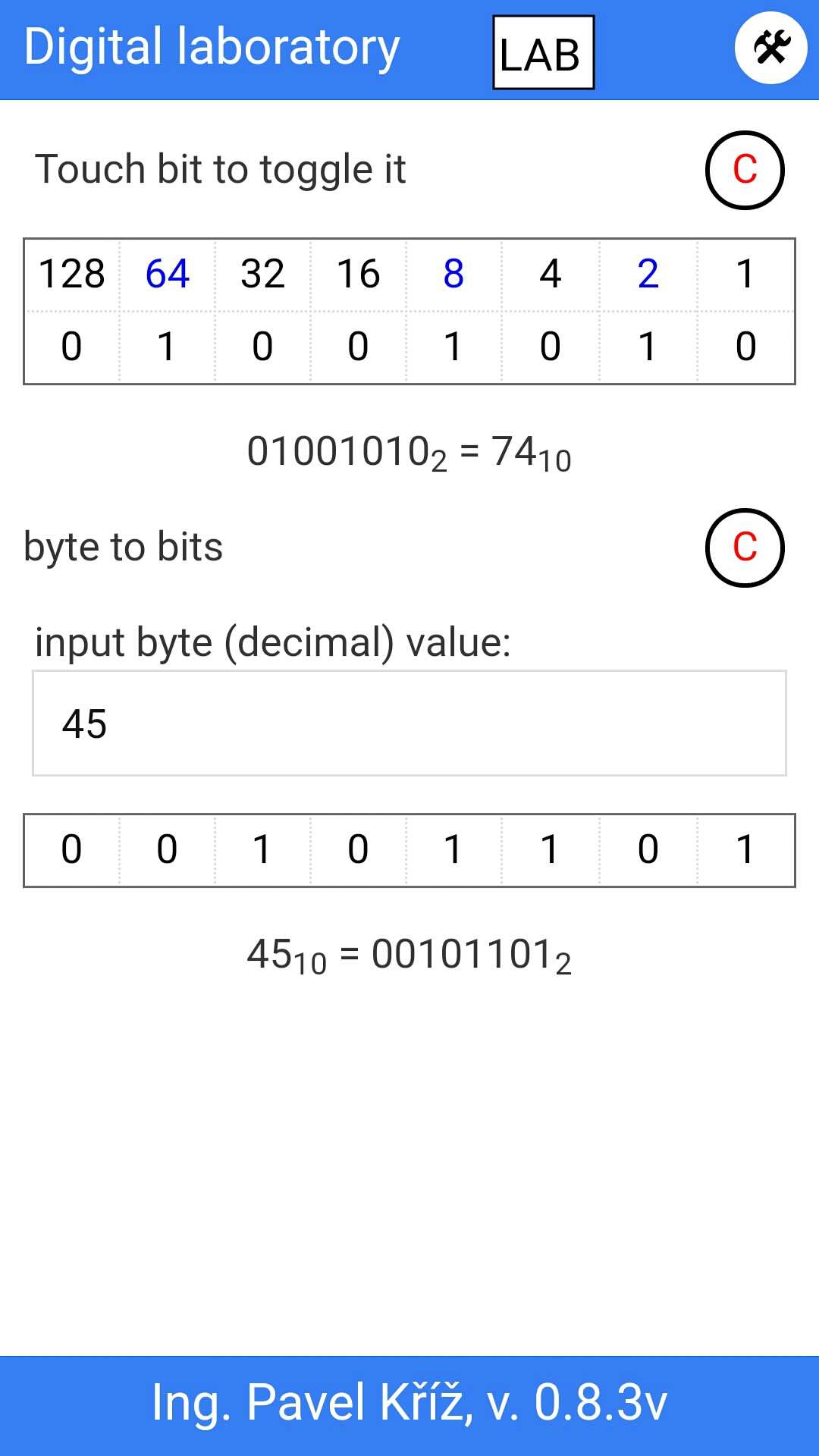
Task: Open the tools settings icon
Action: point(770,49)
